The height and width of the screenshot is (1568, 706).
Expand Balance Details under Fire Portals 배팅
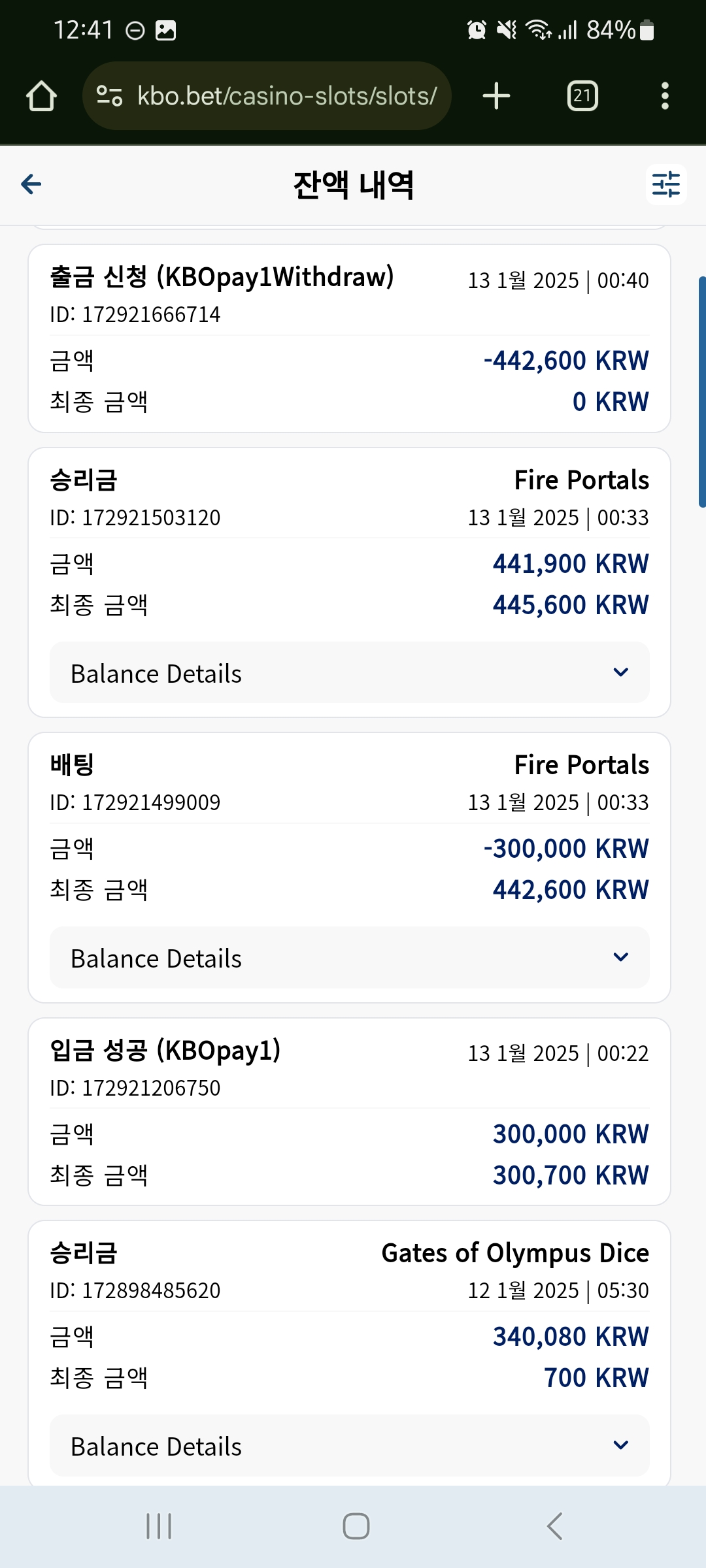coord(350,958)
